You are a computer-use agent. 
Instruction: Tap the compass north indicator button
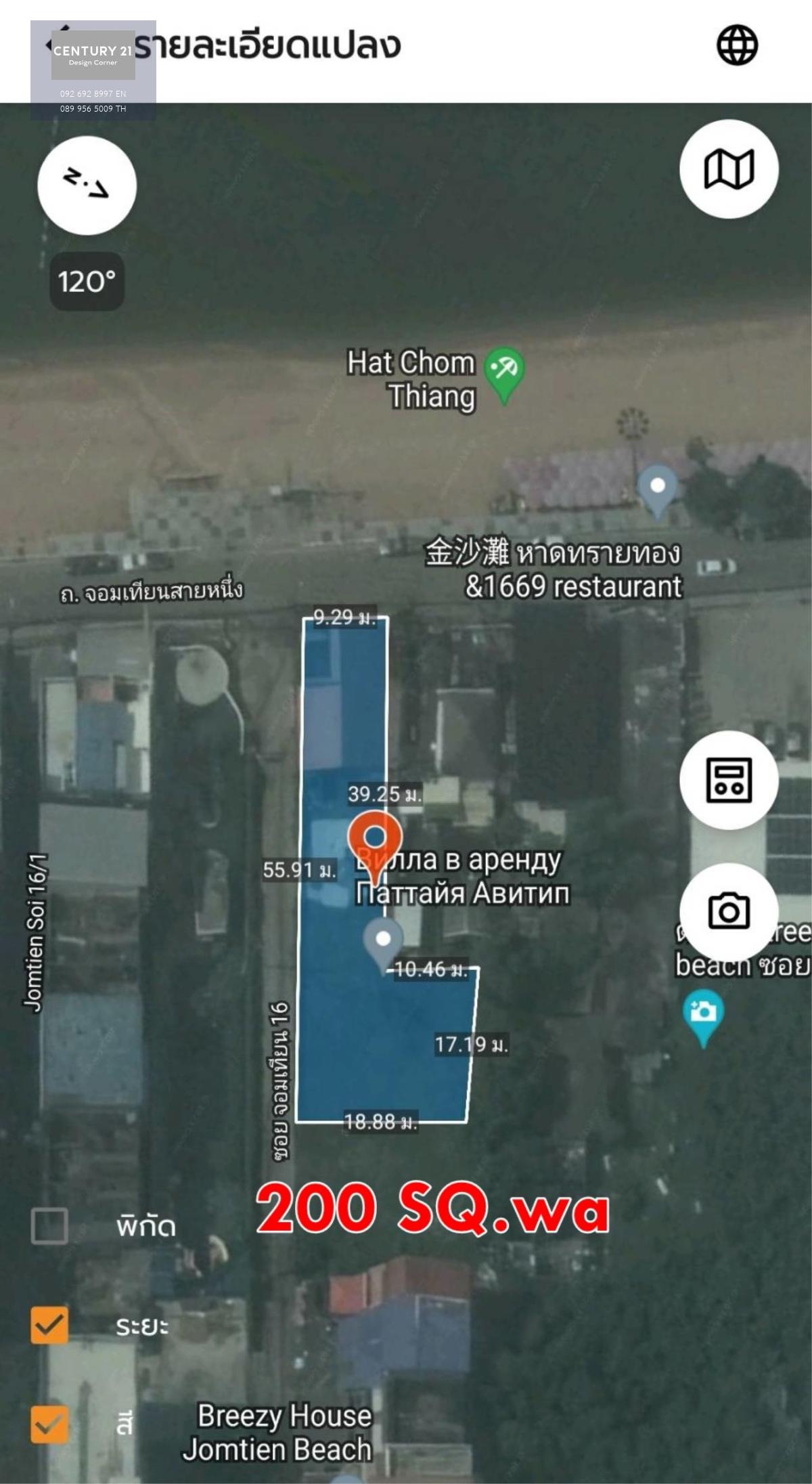(87, 185)
